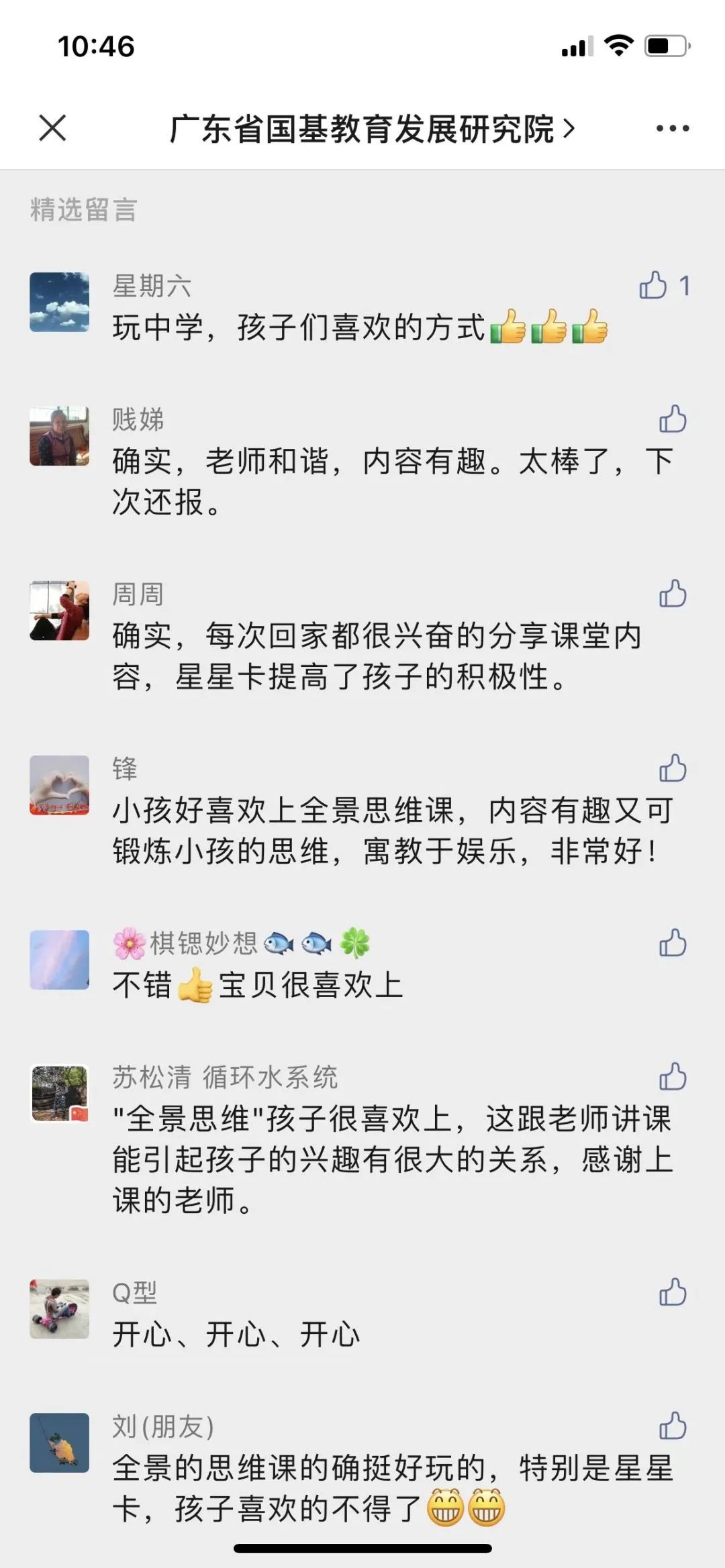The height and width of the screenshot is (1568, 725).
Task: Like 贱娣's comment
Action: coord(672,419)
